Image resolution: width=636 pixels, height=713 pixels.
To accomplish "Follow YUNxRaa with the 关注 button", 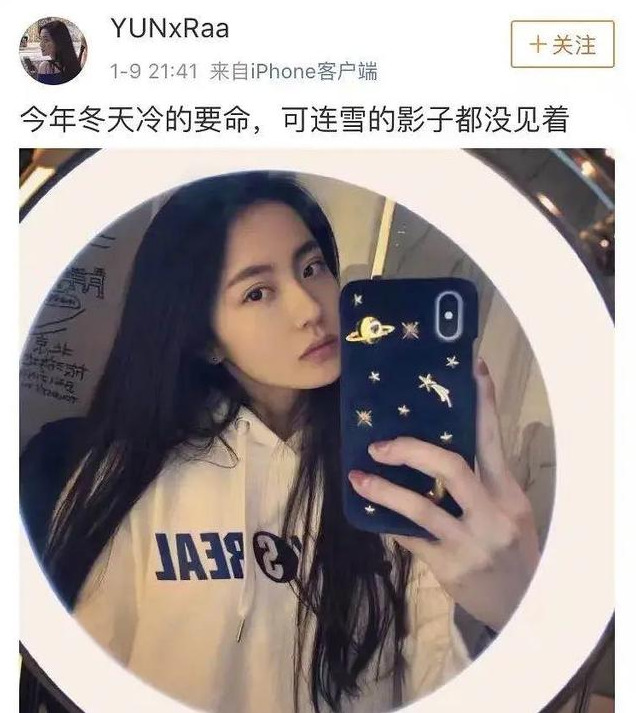I will pos(561,45).
